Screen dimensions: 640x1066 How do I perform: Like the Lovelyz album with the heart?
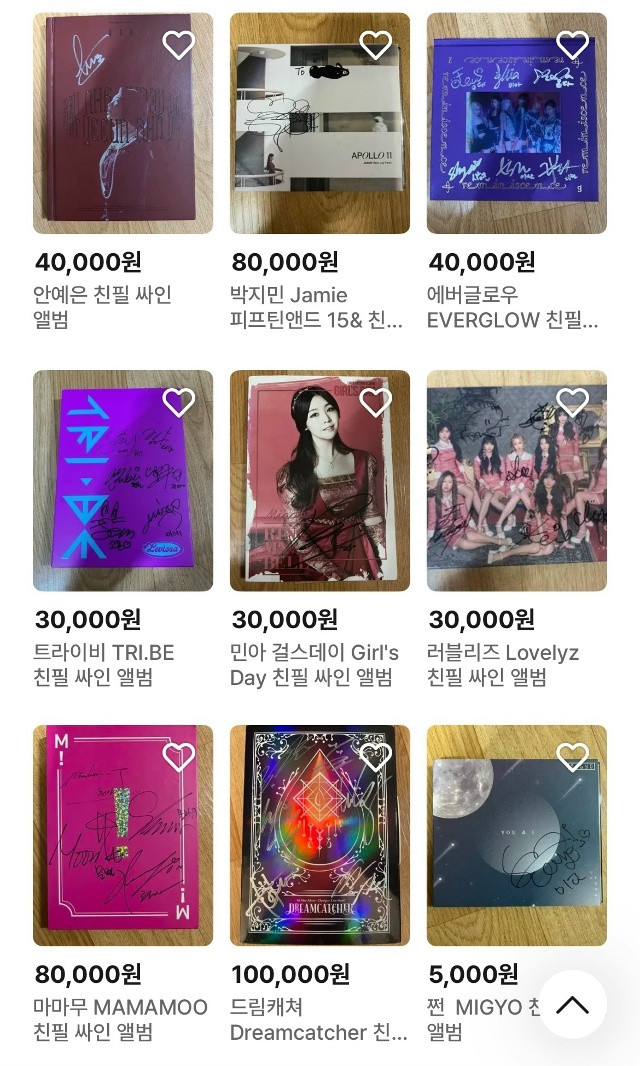click(573, 402)
